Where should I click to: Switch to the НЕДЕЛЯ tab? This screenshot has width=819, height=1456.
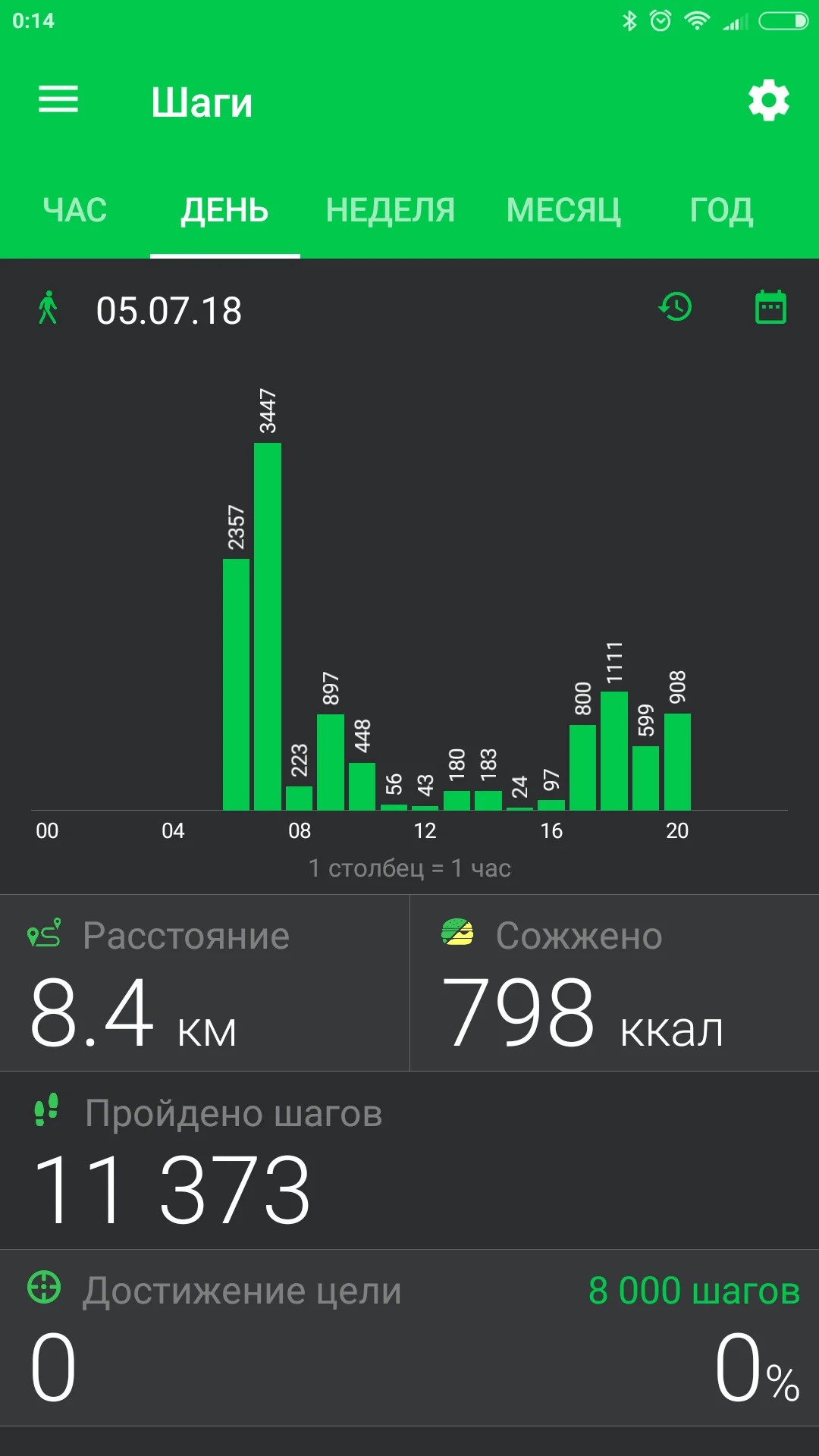[390, 210]
